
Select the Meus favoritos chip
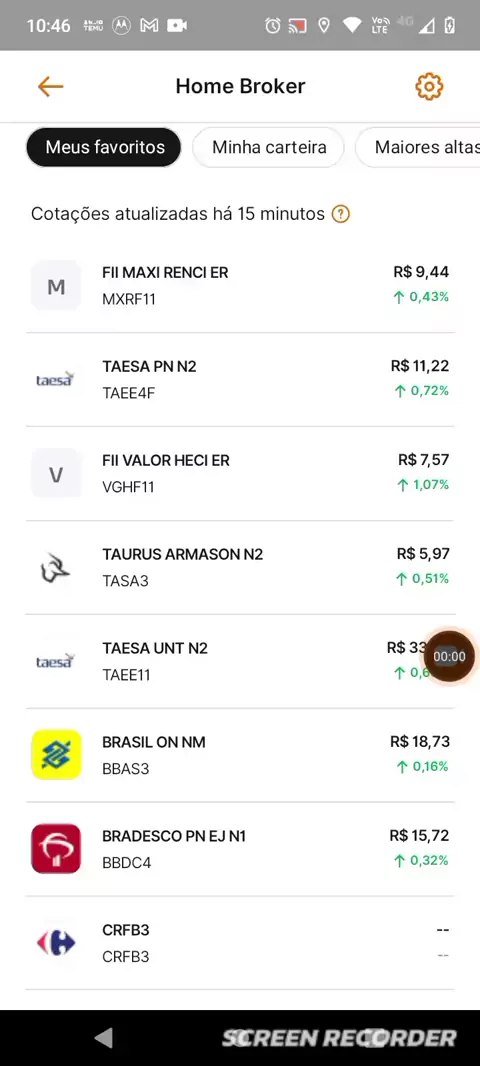104,147
